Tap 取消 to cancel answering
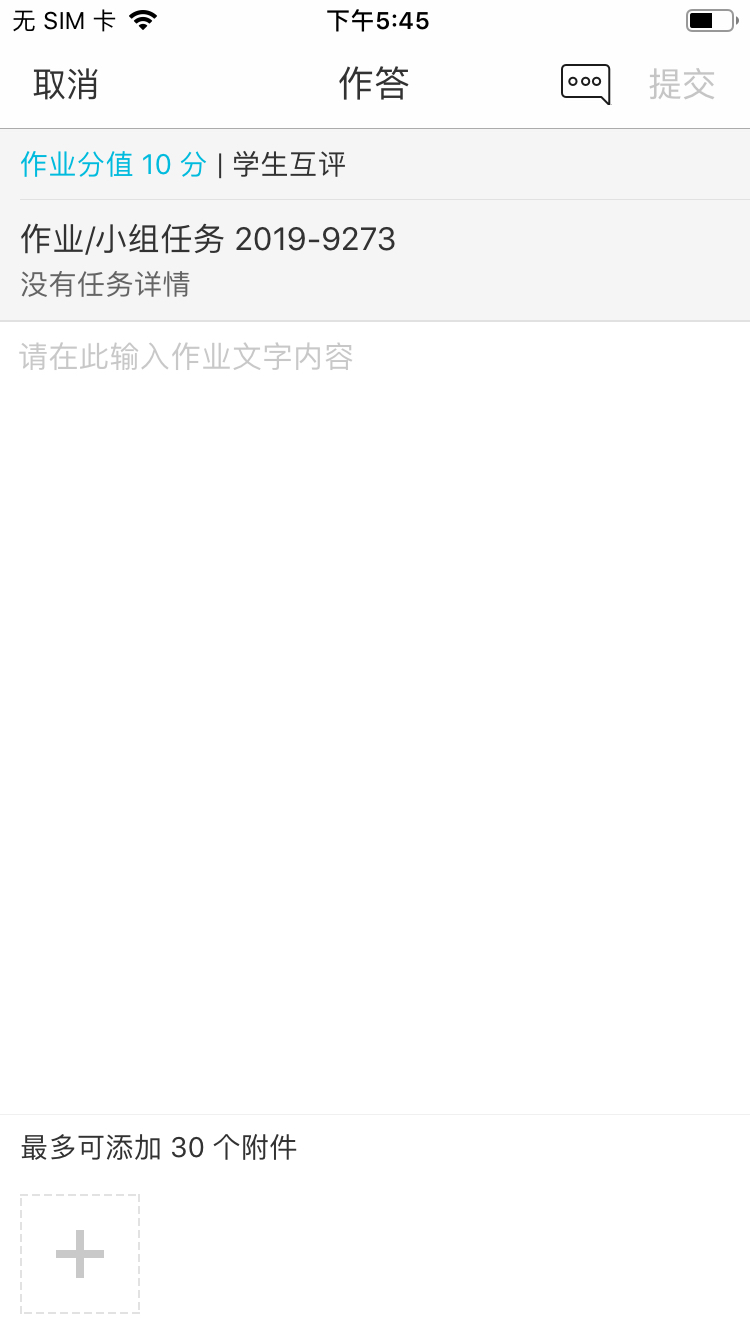This screenshot has height=1334, width=750. tap(66, 84)
